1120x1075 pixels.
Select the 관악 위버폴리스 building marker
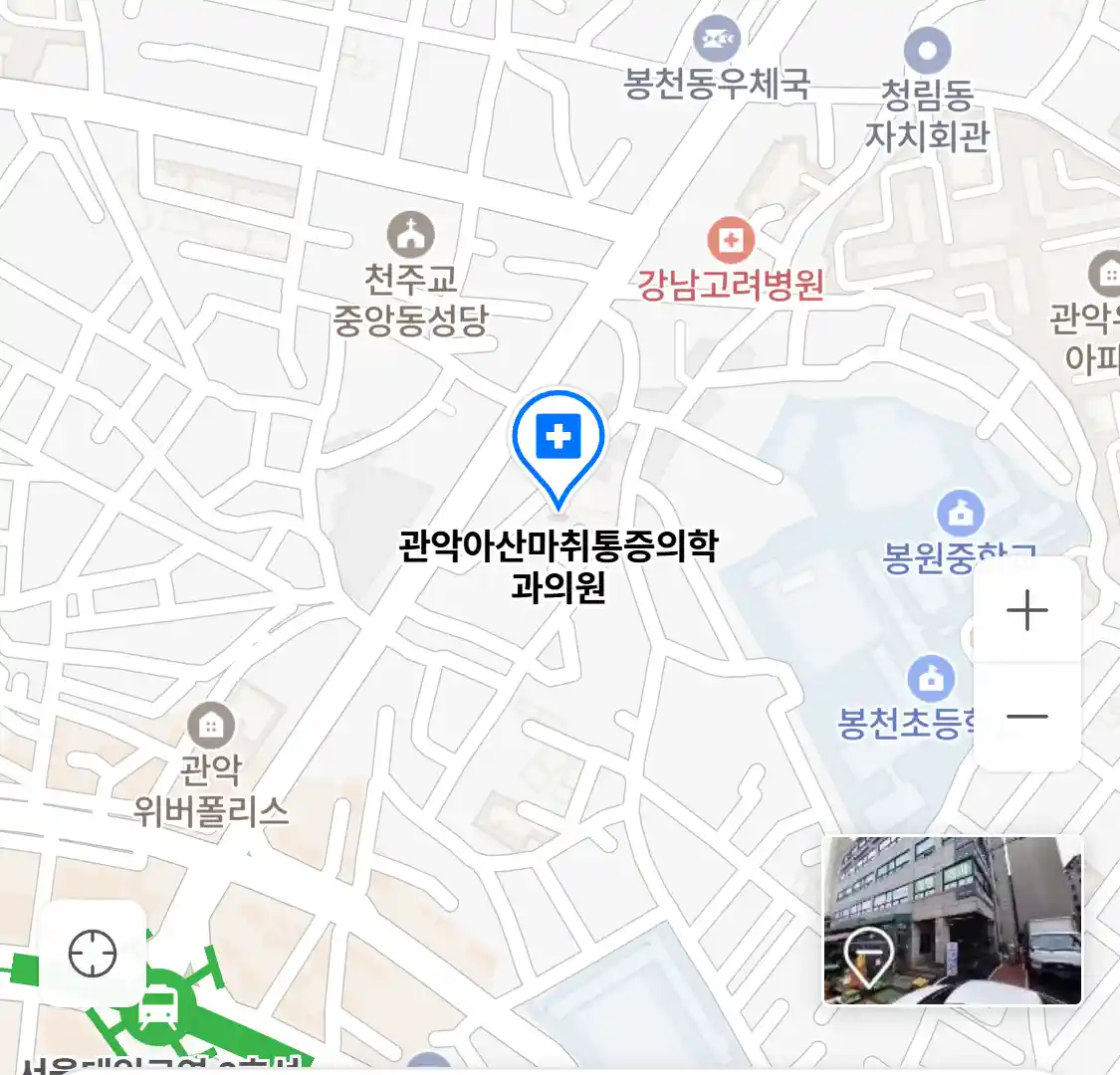(210, 727)
